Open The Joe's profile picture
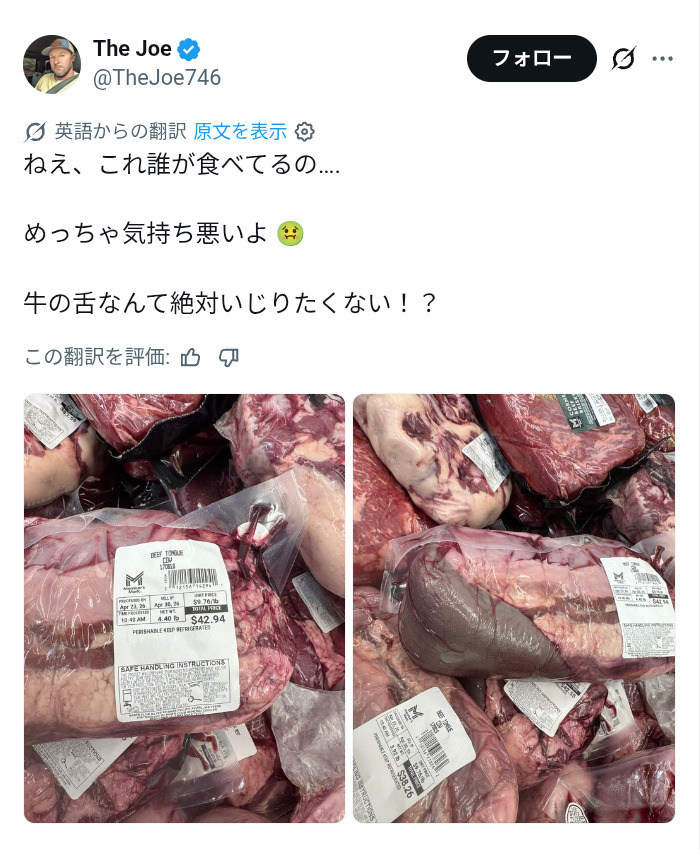Image resolution: width=700 pixels, height=850 pixels. tap(52, 65)
